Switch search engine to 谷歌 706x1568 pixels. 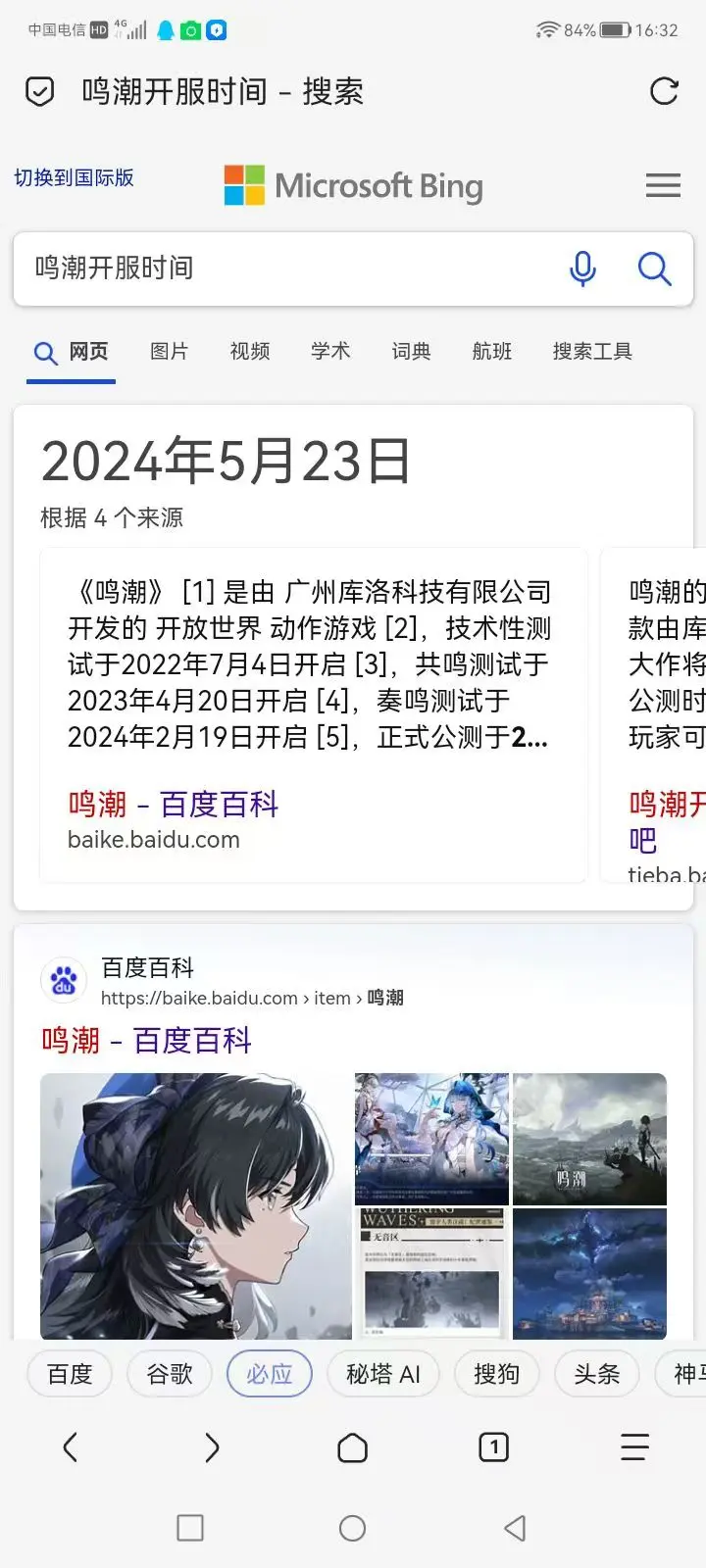[x=169, y=1373]
